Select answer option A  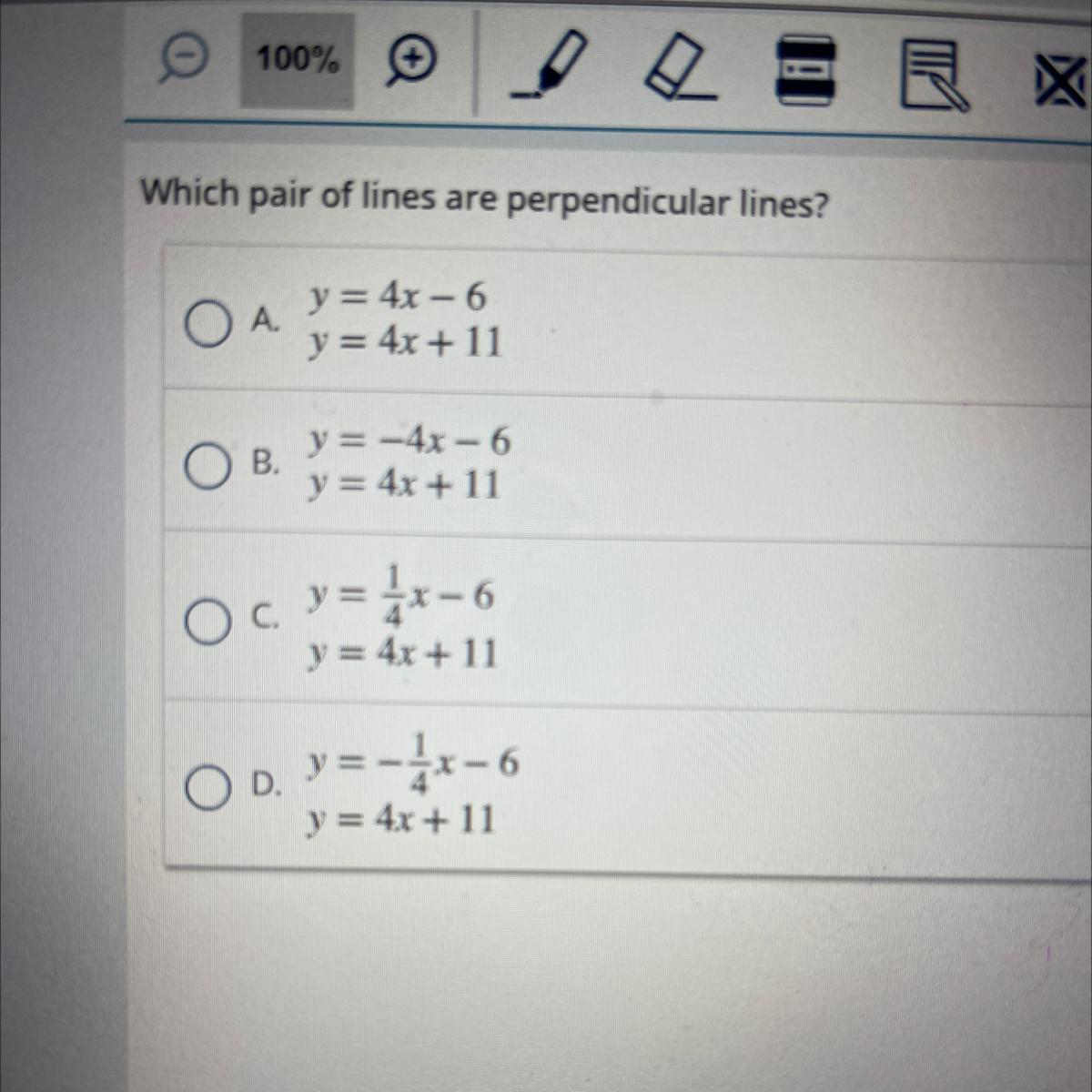[x=207, y=326]
